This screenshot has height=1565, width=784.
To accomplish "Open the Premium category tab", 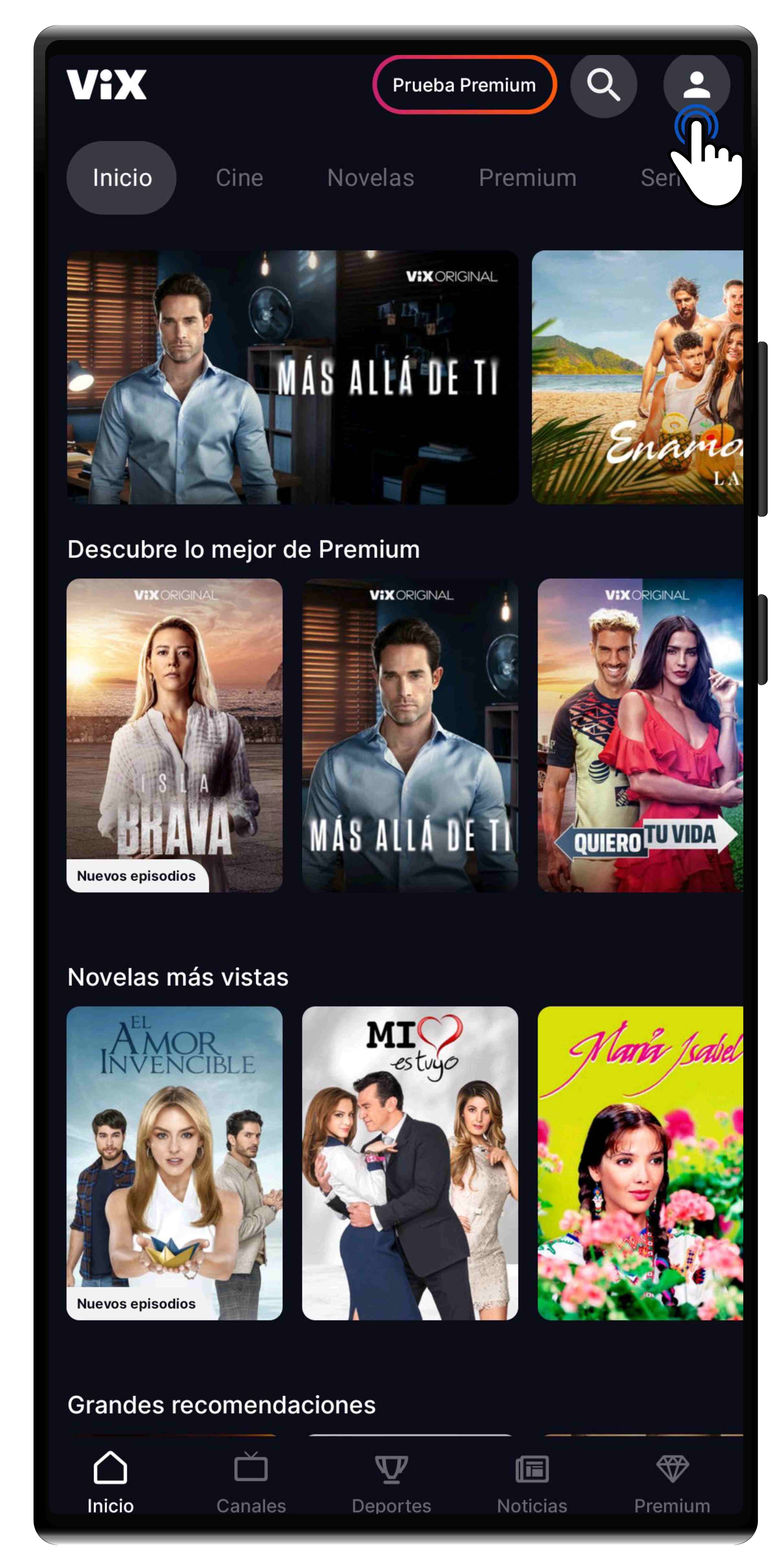I will point(527,178).
